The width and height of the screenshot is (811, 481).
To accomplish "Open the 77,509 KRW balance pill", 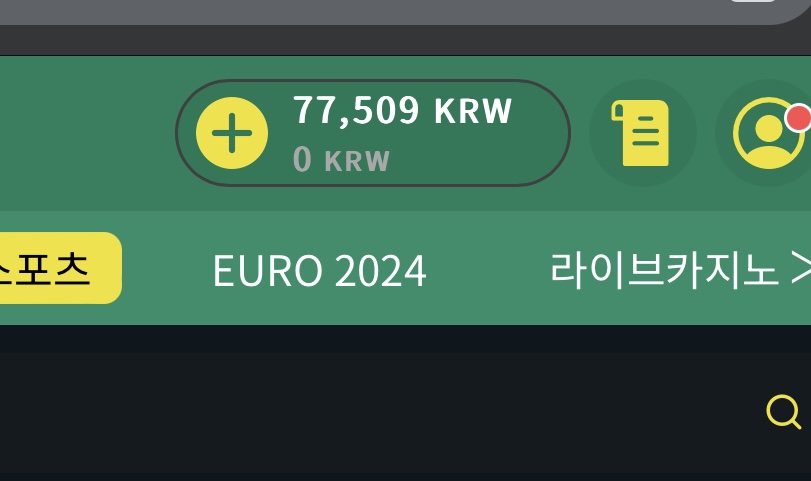I will click(x=402, y=132).
